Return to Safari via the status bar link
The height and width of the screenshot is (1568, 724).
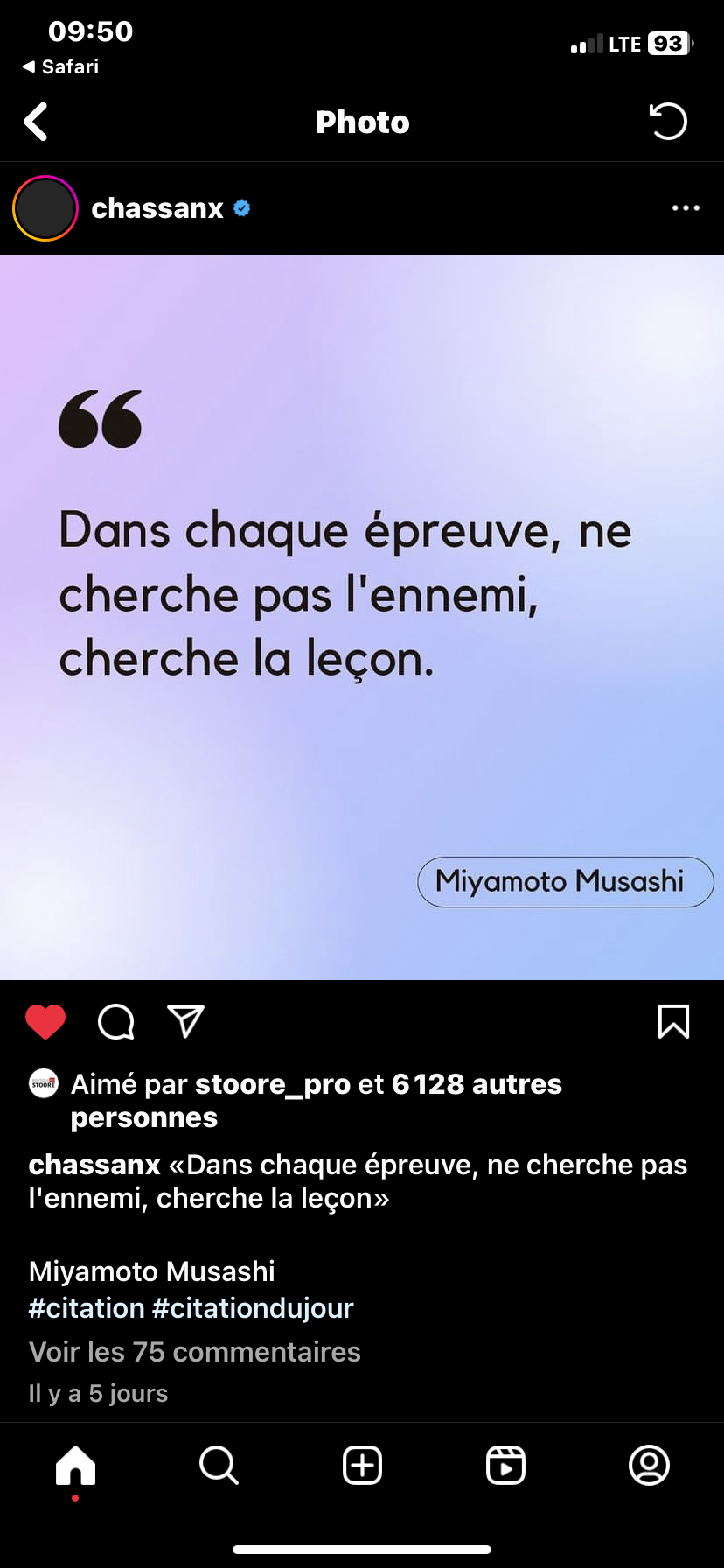pyautogui.click(x=61, y=66)
